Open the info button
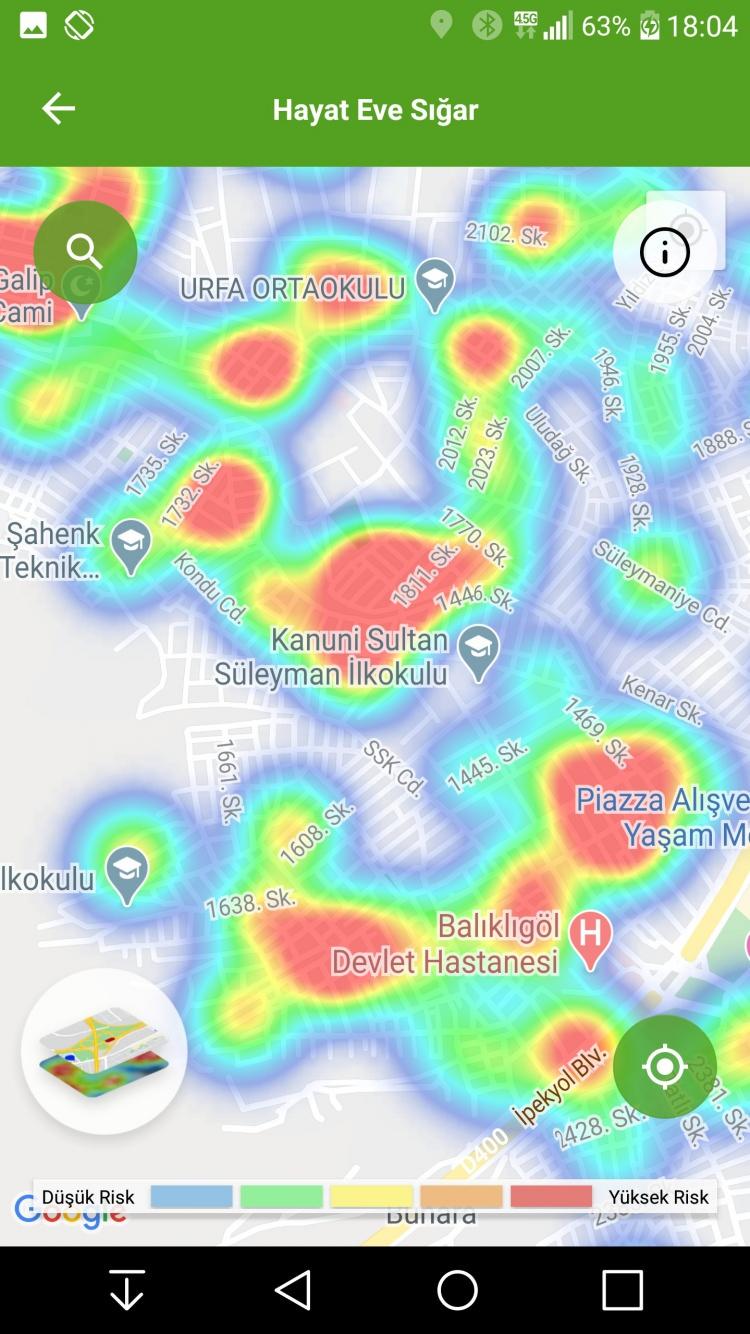The height and width of the screenshot is (1334, 750). click(665, 252)
